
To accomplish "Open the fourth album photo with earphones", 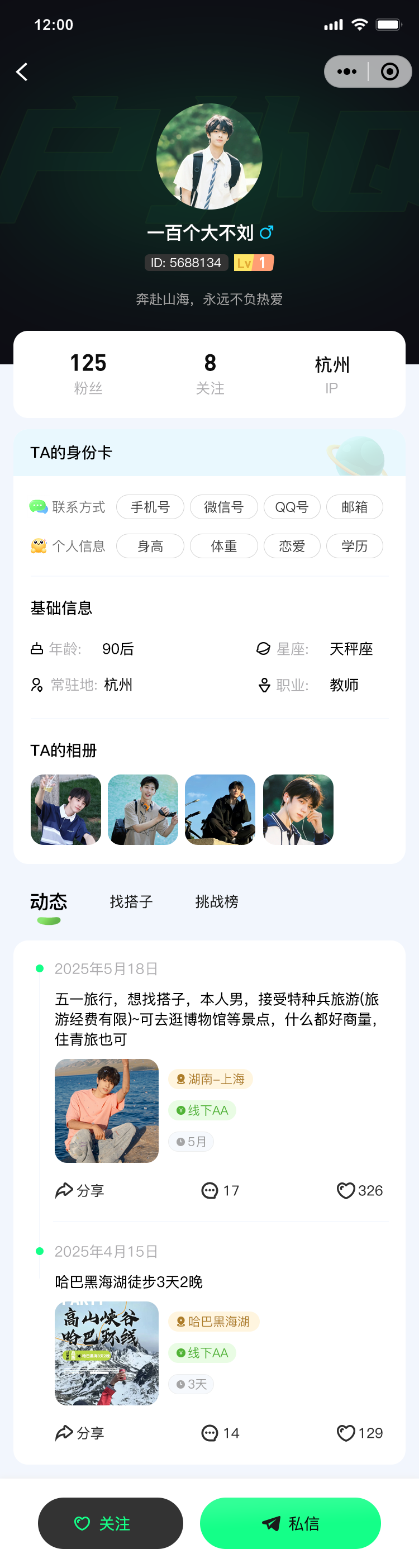I will 298,810.
